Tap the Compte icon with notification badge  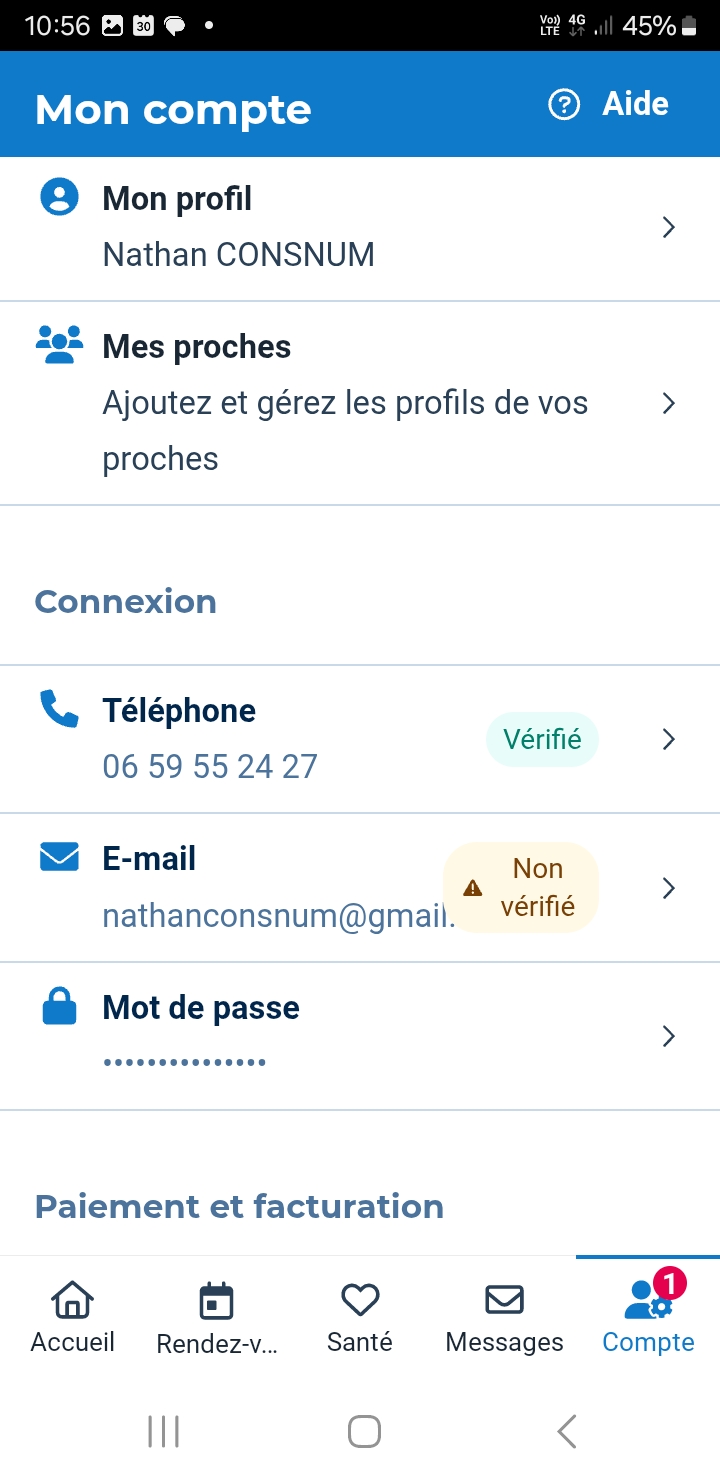click(x=647, y=1300)
